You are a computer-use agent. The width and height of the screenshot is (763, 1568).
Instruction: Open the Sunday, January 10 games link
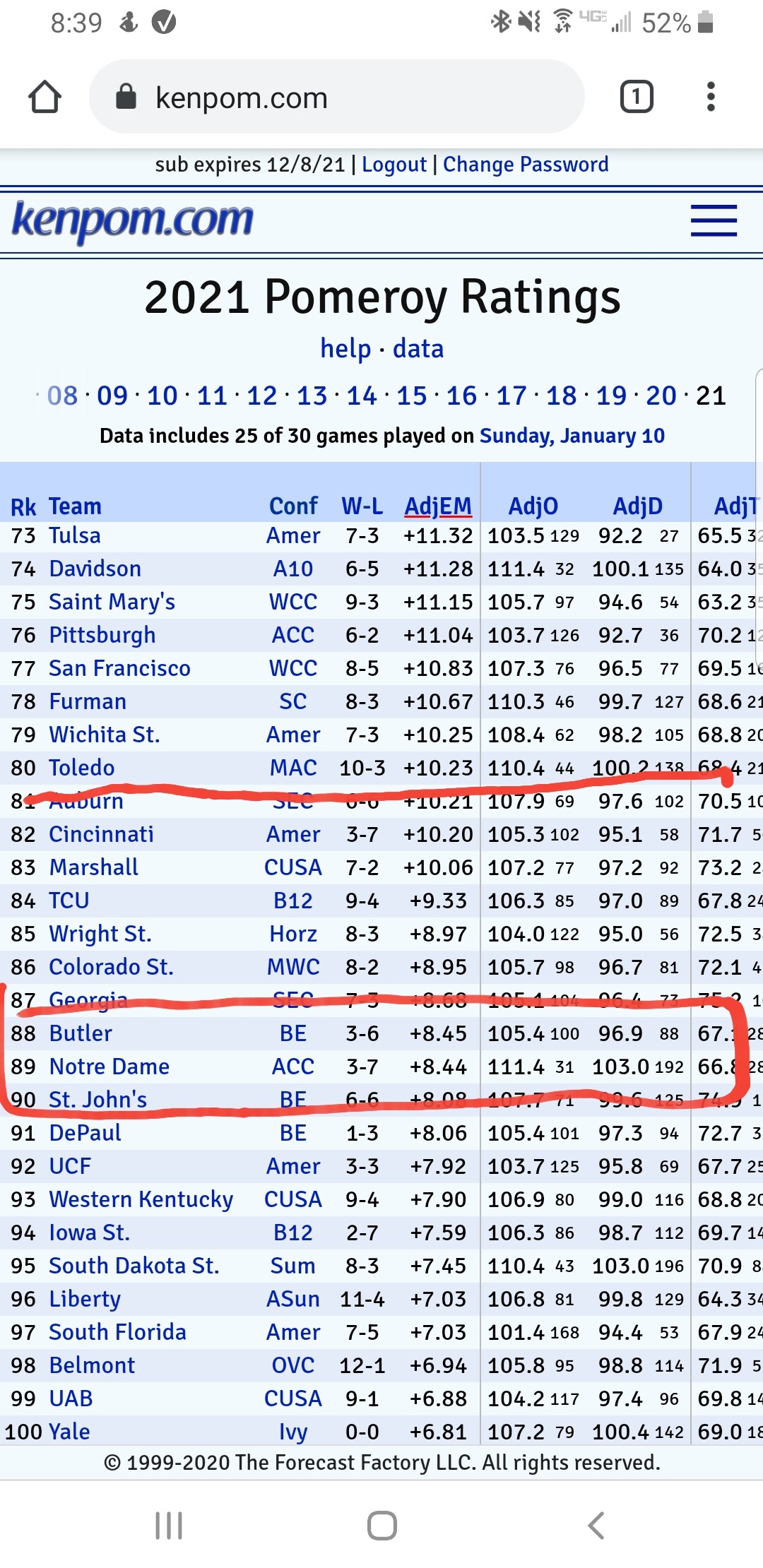[x=572, y=436]
